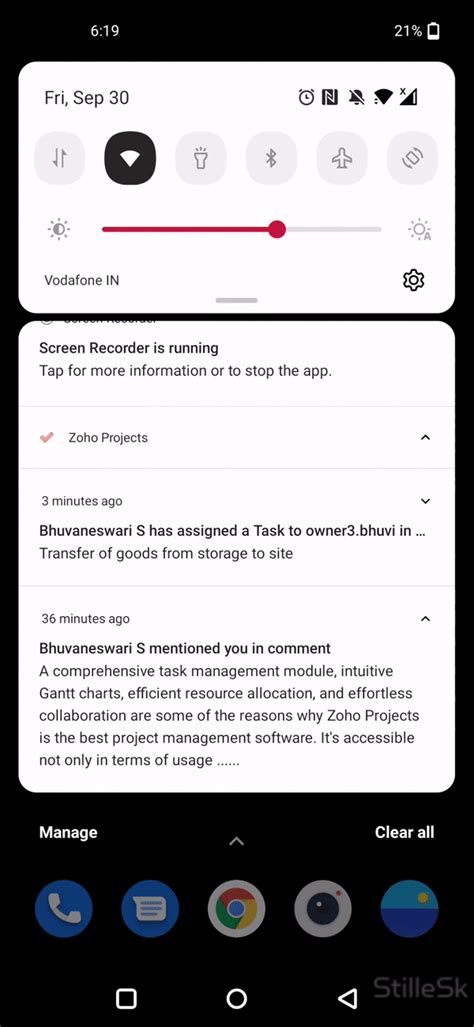The height and width of the screenshot is (1027, 474).
Task: Toggle auto brightness icon
Action: (x=419, y=229)
